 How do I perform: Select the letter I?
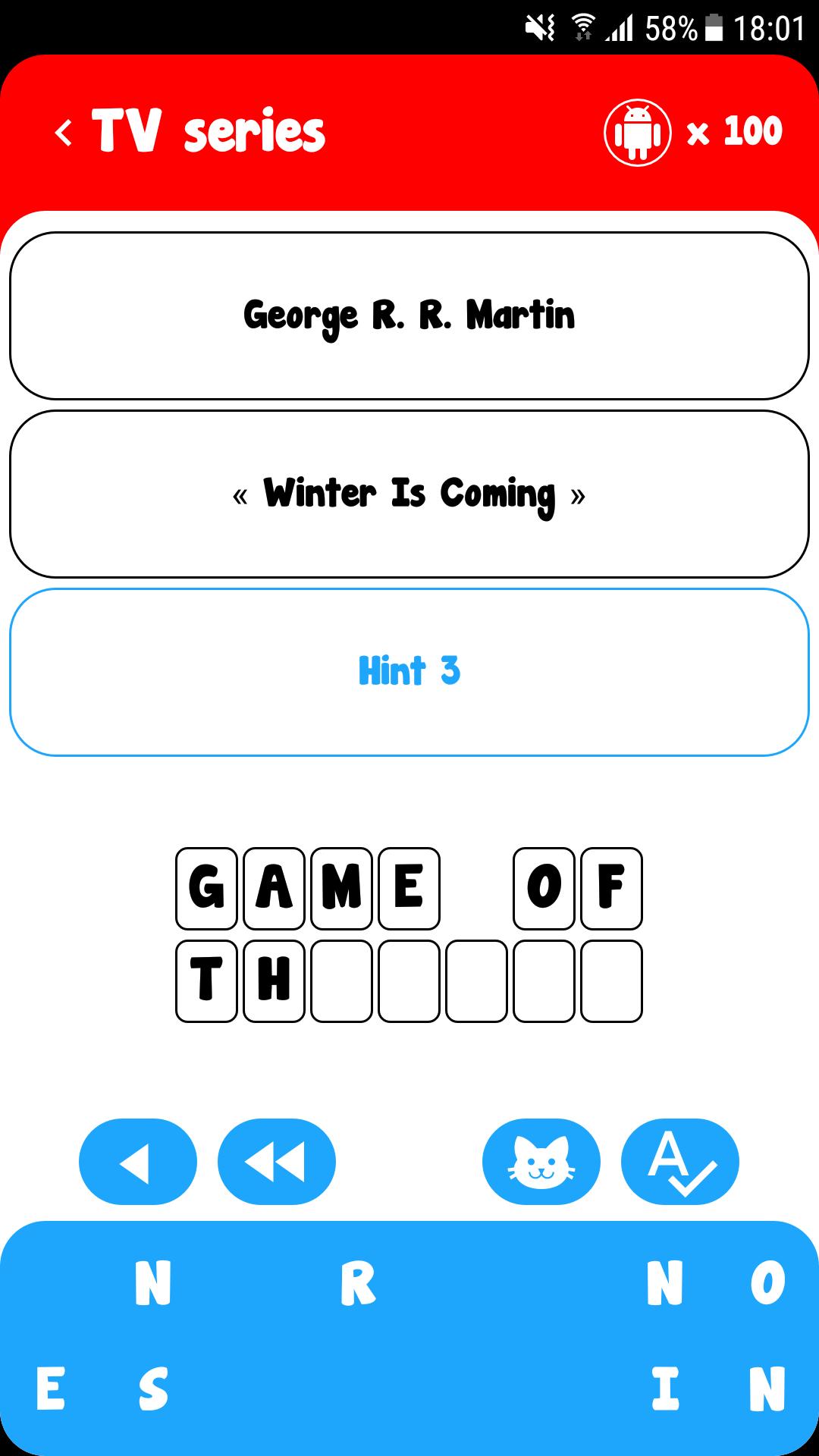click(665, 1389)
